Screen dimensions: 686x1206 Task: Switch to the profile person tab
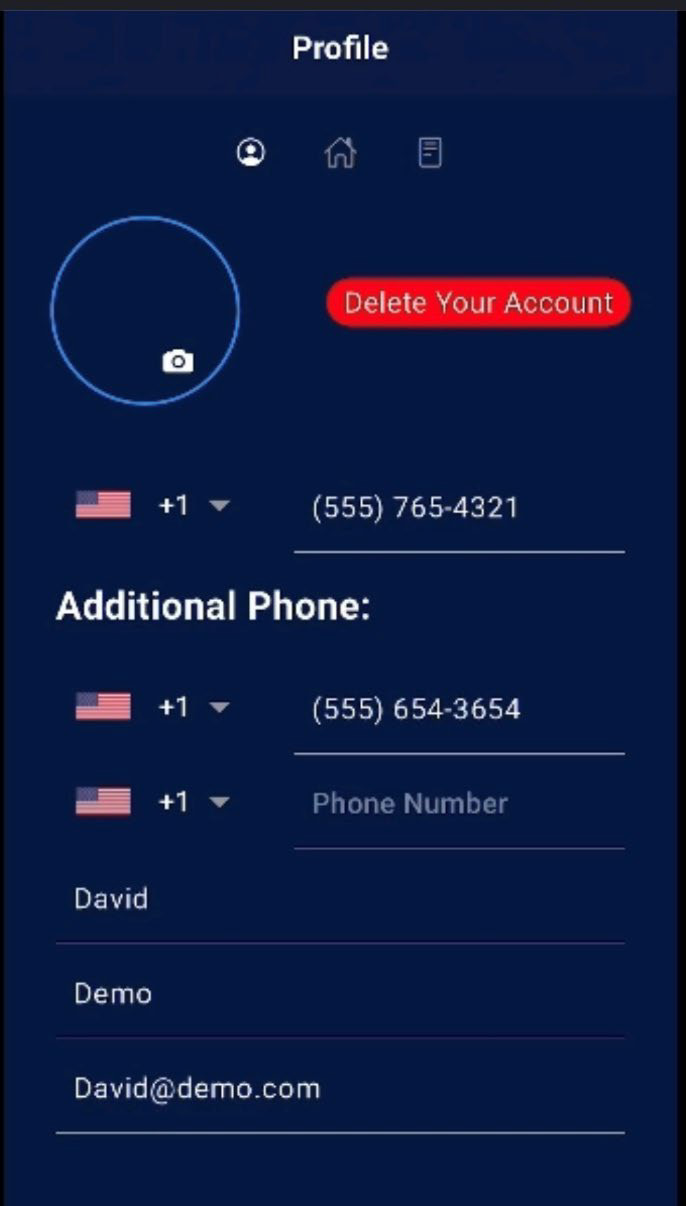pos(250,153)
